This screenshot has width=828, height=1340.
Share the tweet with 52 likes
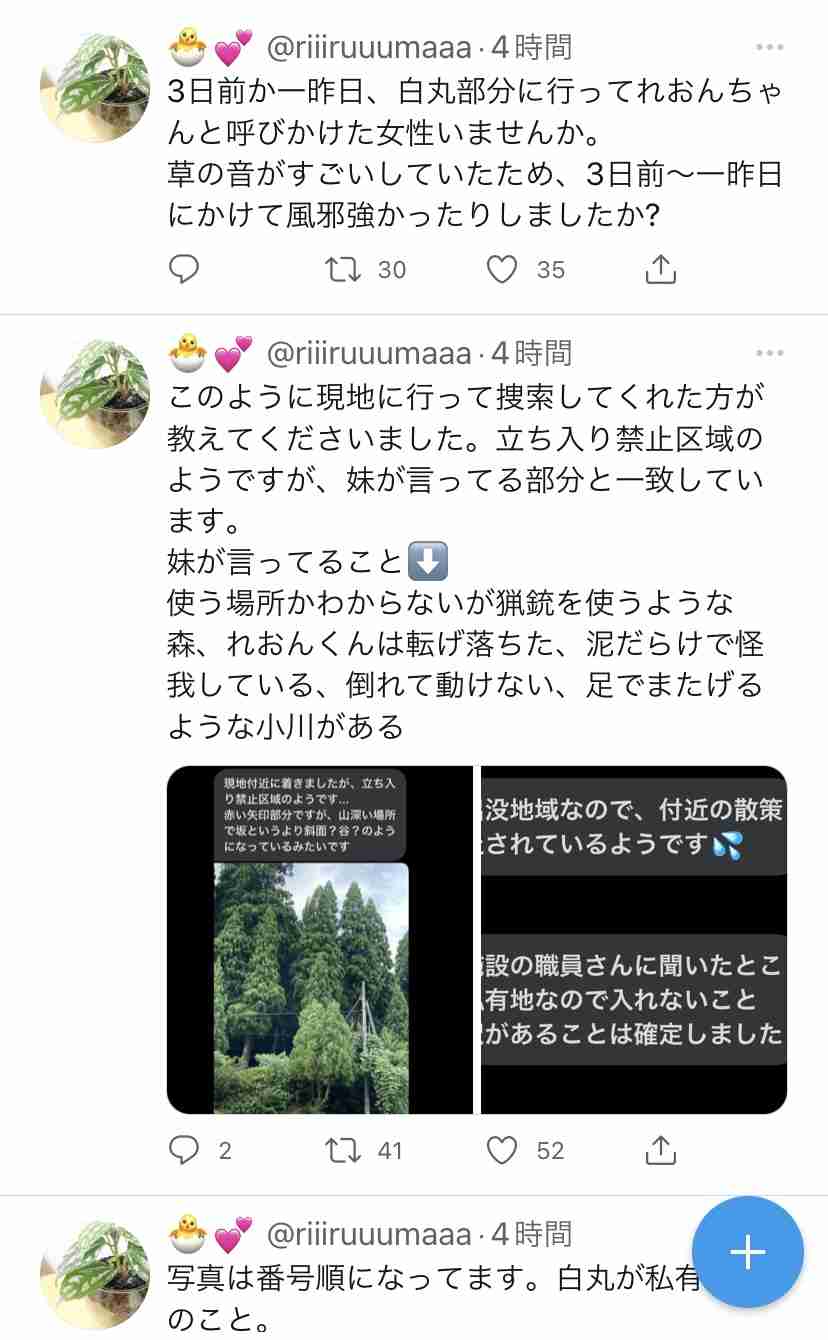pos(661,1150)
